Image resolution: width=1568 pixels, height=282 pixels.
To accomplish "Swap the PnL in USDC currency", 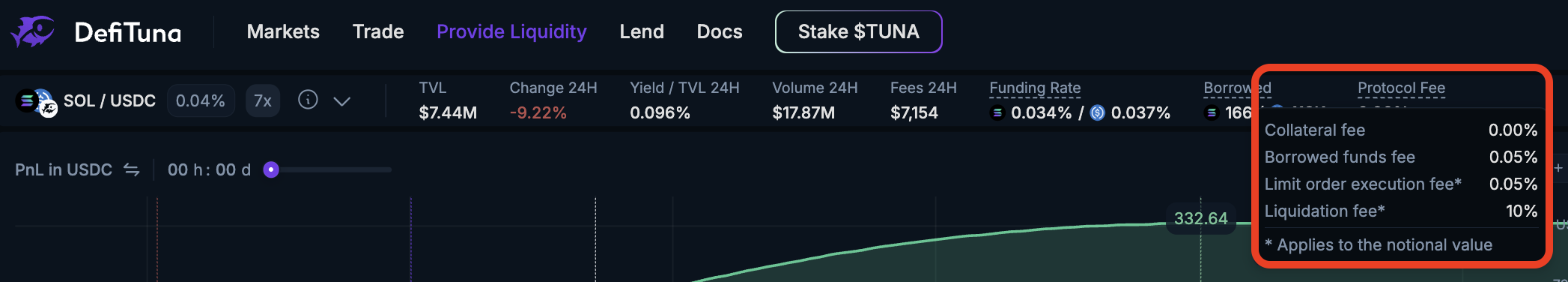I will [x=132, y=169].
